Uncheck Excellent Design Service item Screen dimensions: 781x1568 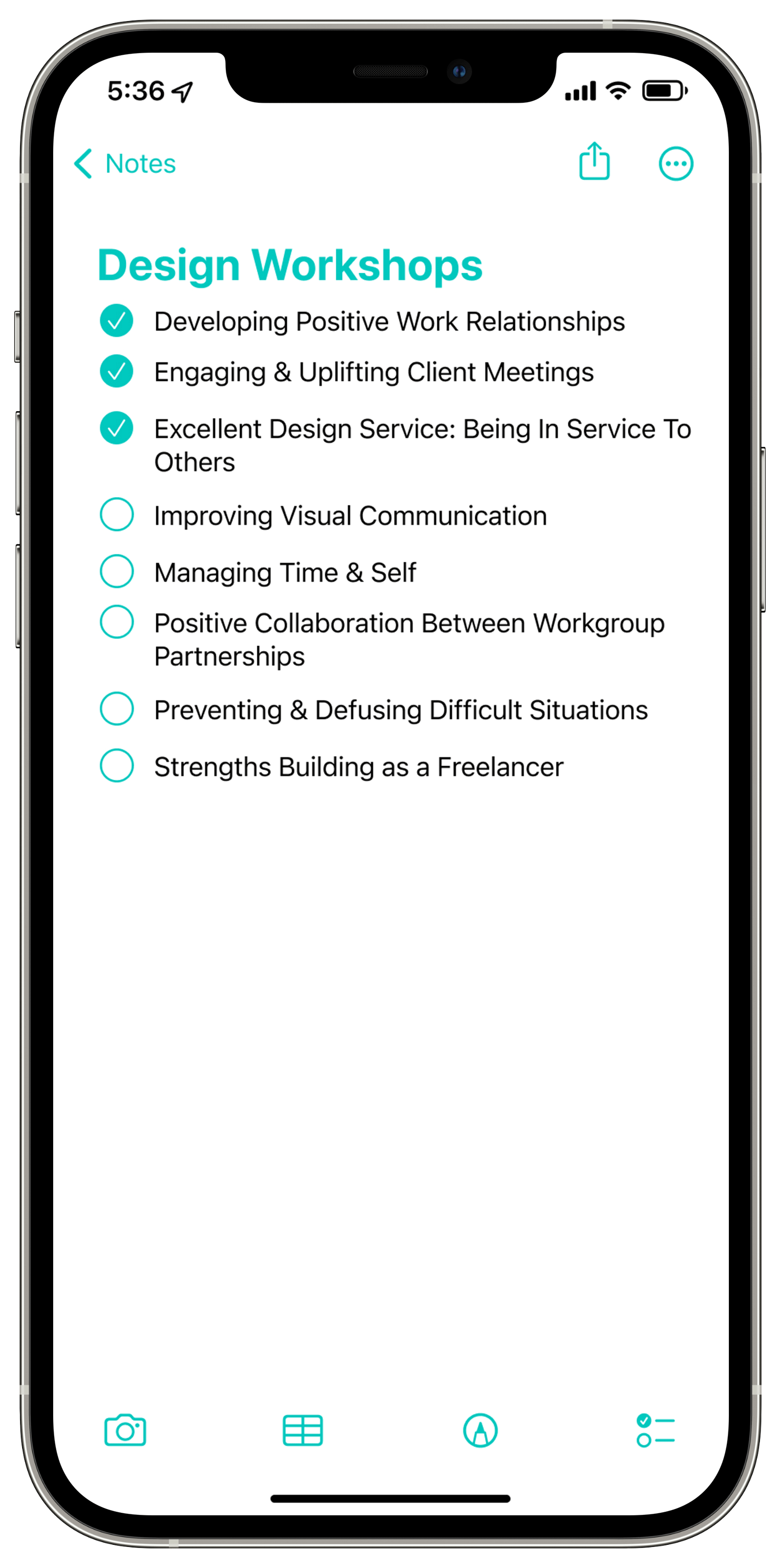tap(117, 428)
